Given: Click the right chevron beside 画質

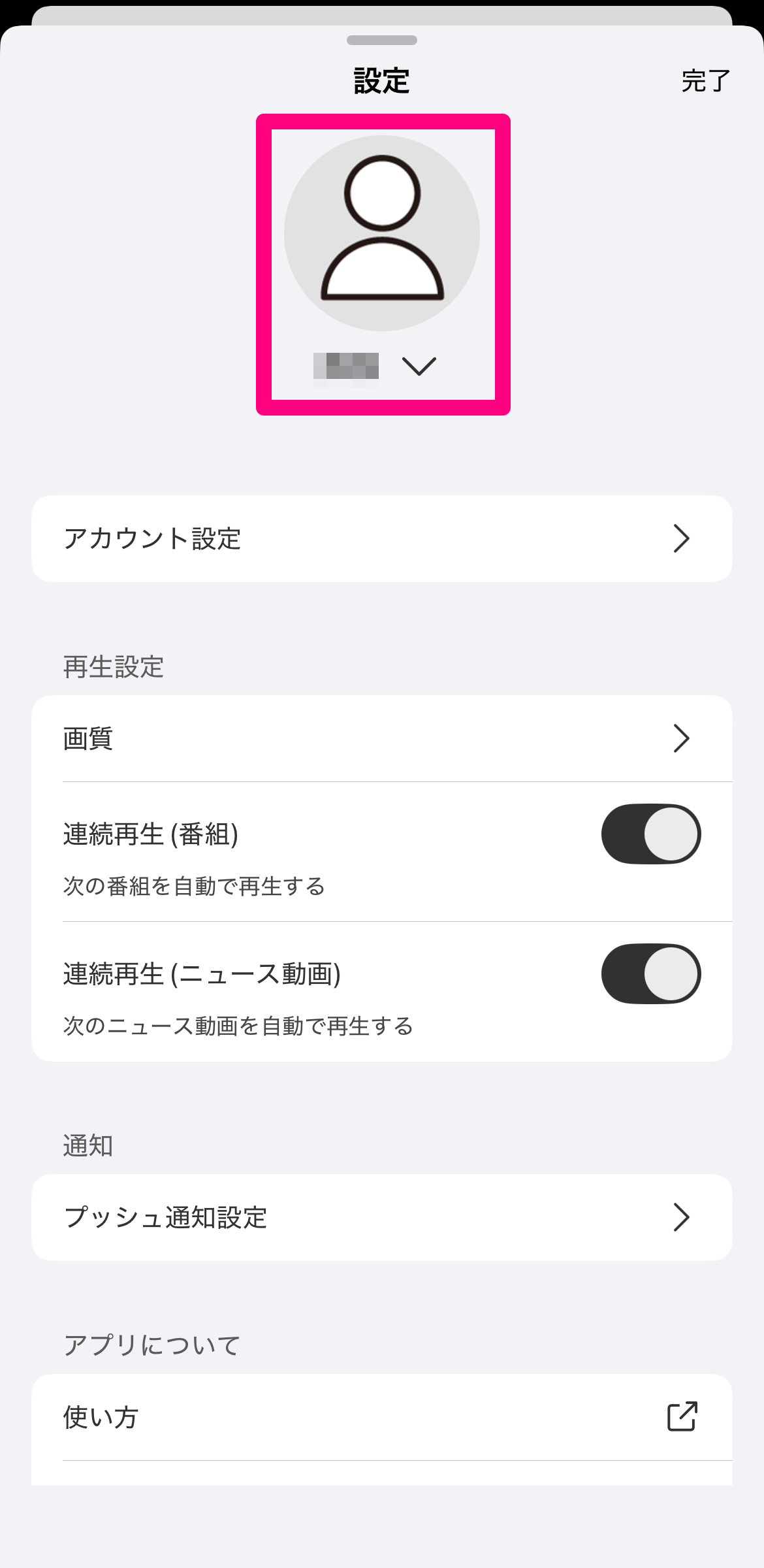Looking at the screenshot, I should 684,738.
